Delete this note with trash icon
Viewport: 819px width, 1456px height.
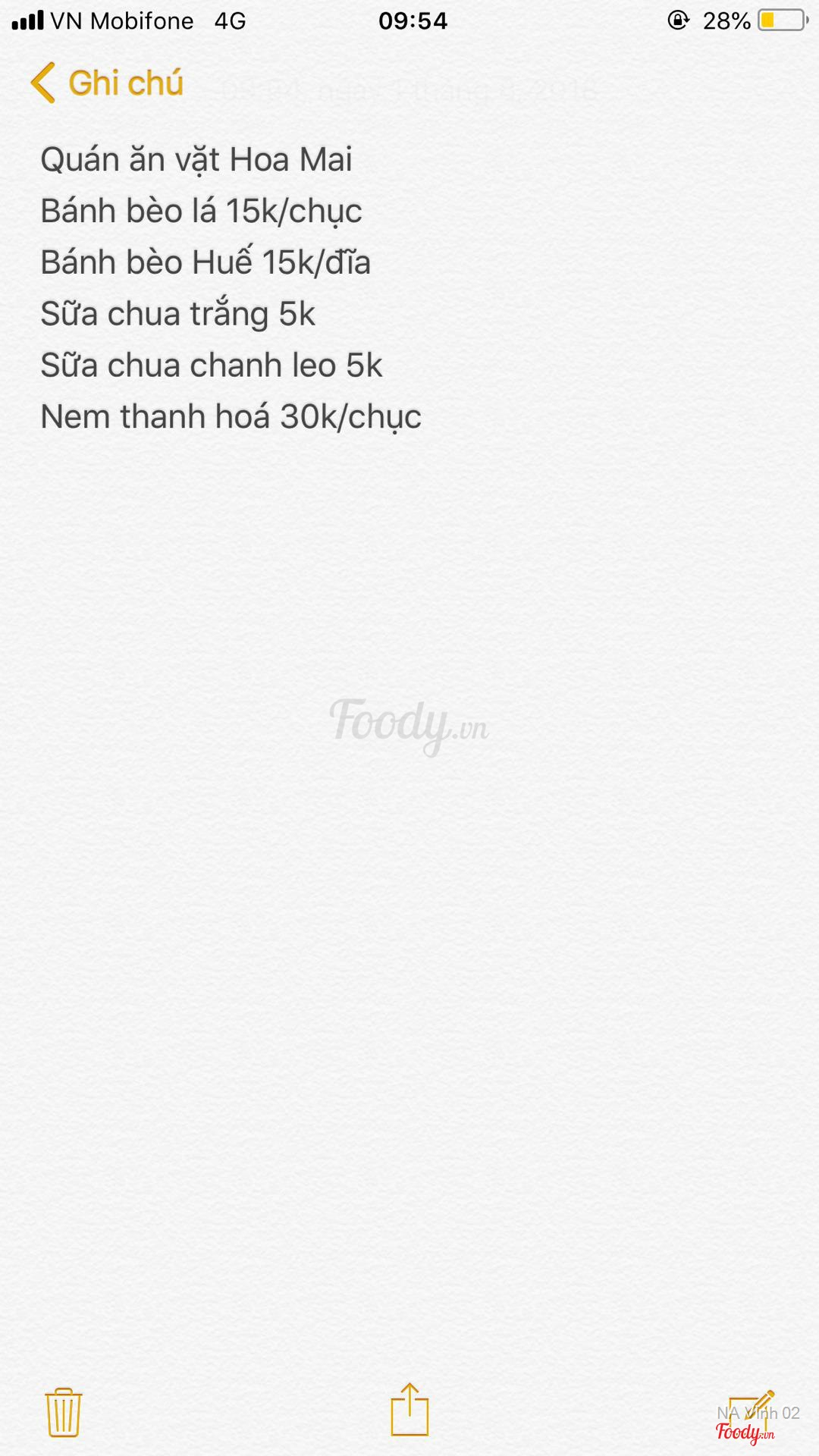tap(64, 1412)
